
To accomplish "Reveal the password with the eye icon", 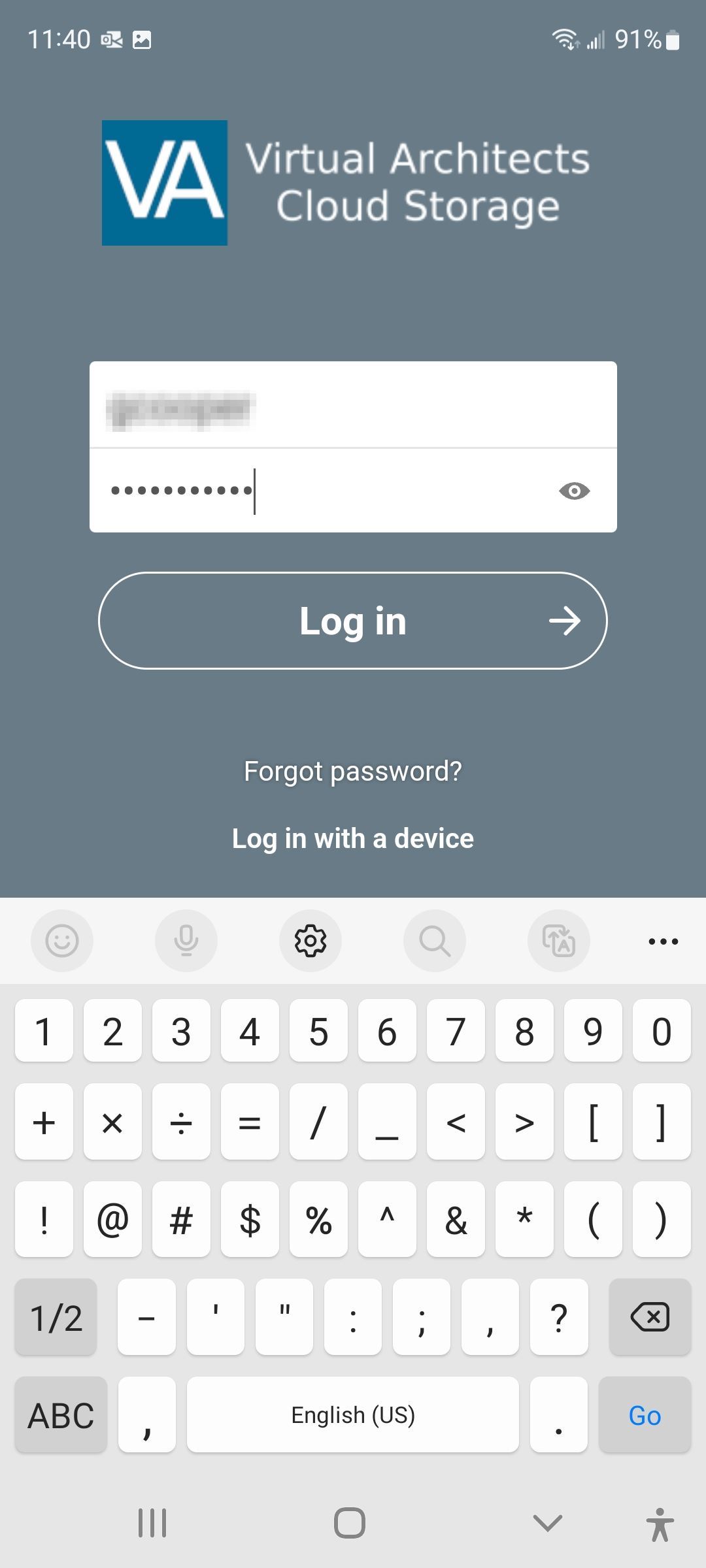I will pos(575,491).
